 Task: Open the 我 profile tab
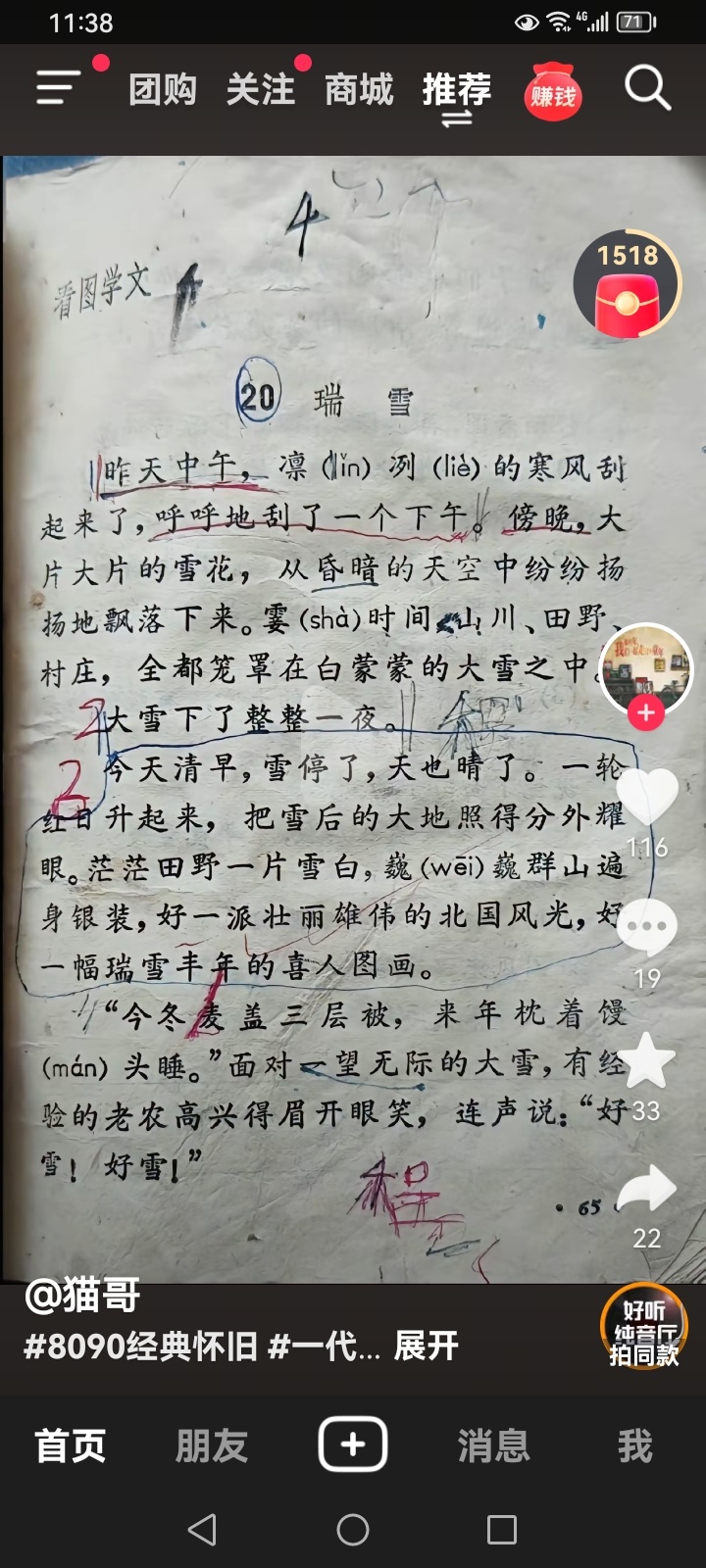pyautogui.click(x=634, y=1445)
